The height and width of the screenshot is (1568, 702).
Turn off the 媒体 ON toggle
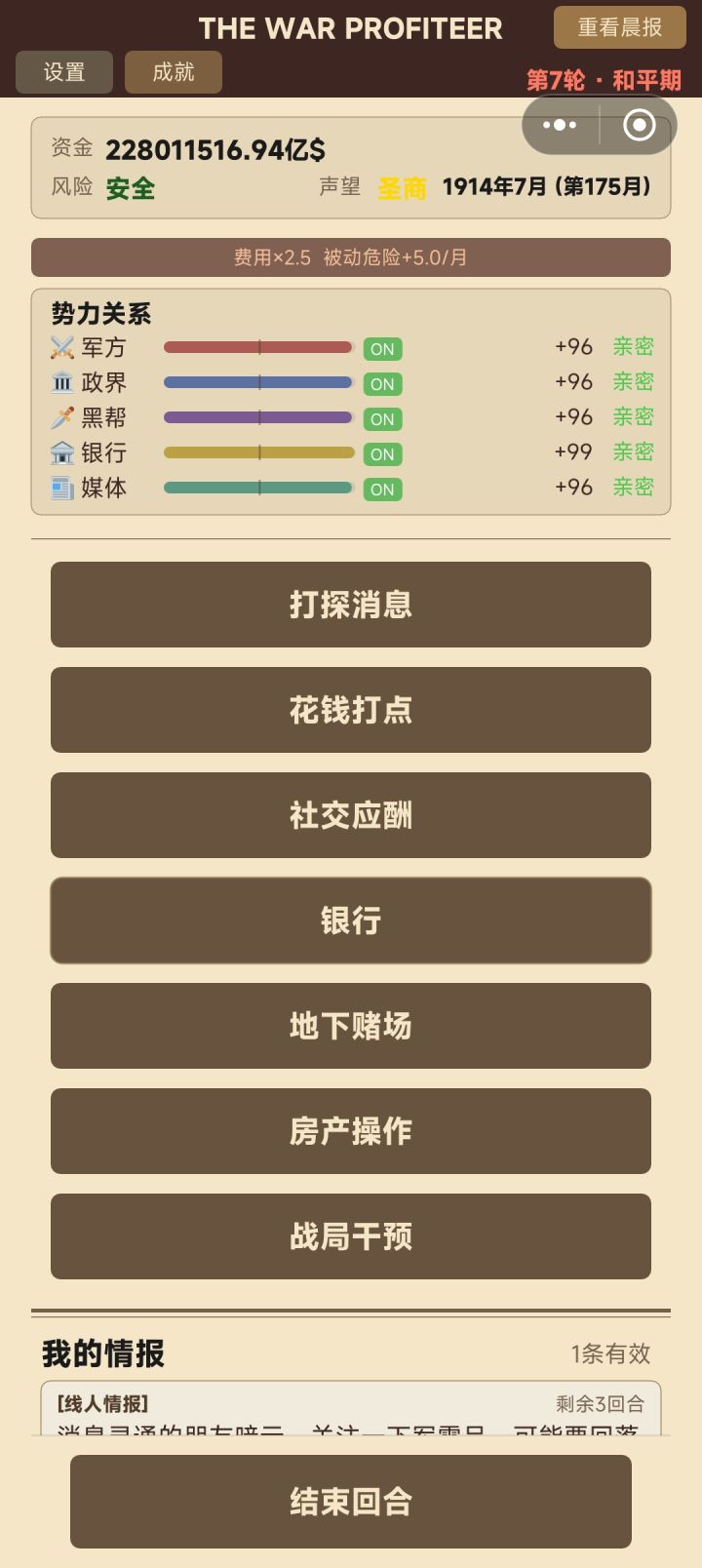pyautogui.click(x=382, y=489)
